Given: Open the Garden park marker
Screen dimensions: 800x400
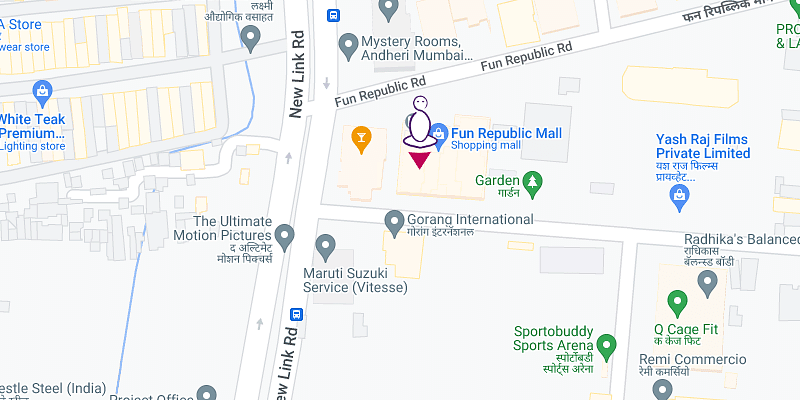Looking at the screenshot, I should 534,181.
